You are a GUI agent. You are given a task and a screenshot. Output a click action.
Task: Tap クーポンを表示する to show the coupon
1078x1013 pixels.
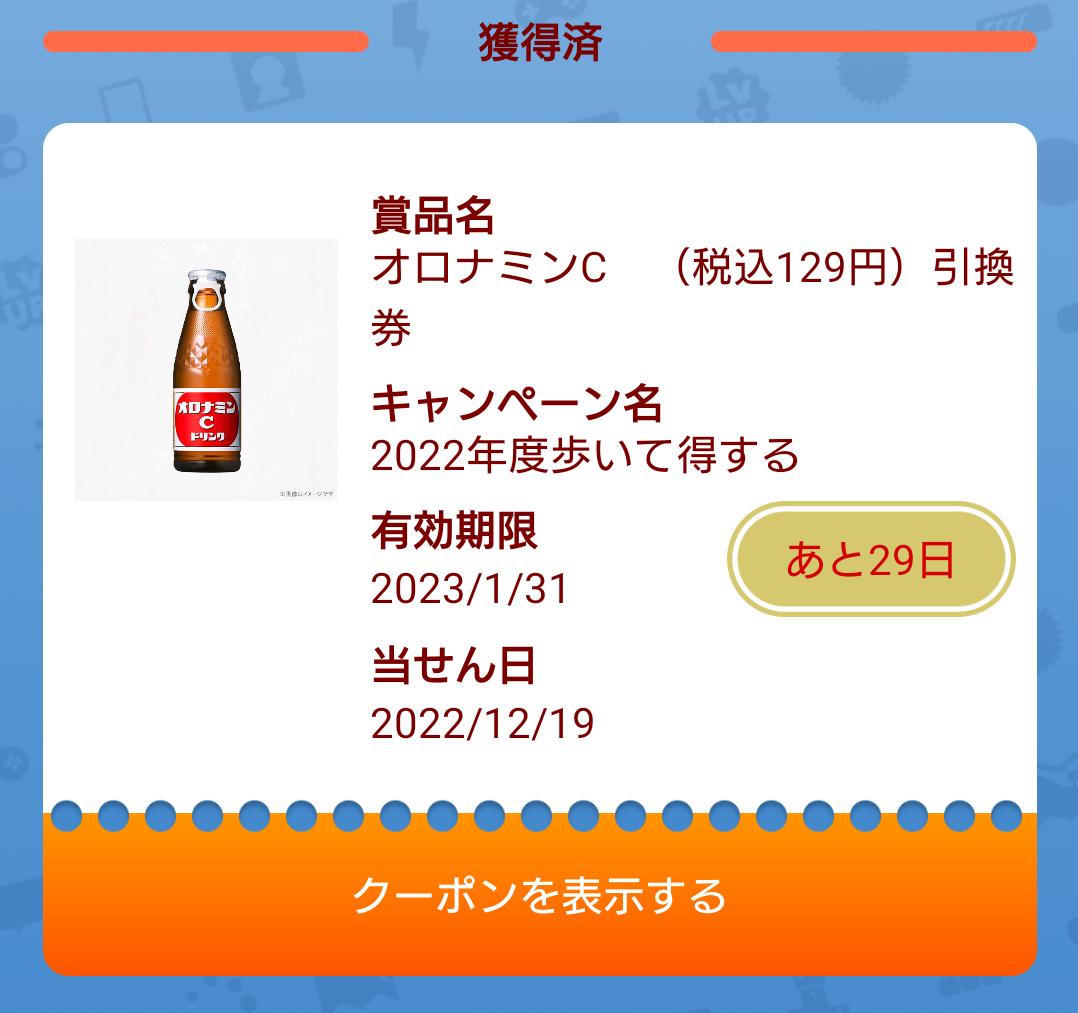(x=539, y=895)
